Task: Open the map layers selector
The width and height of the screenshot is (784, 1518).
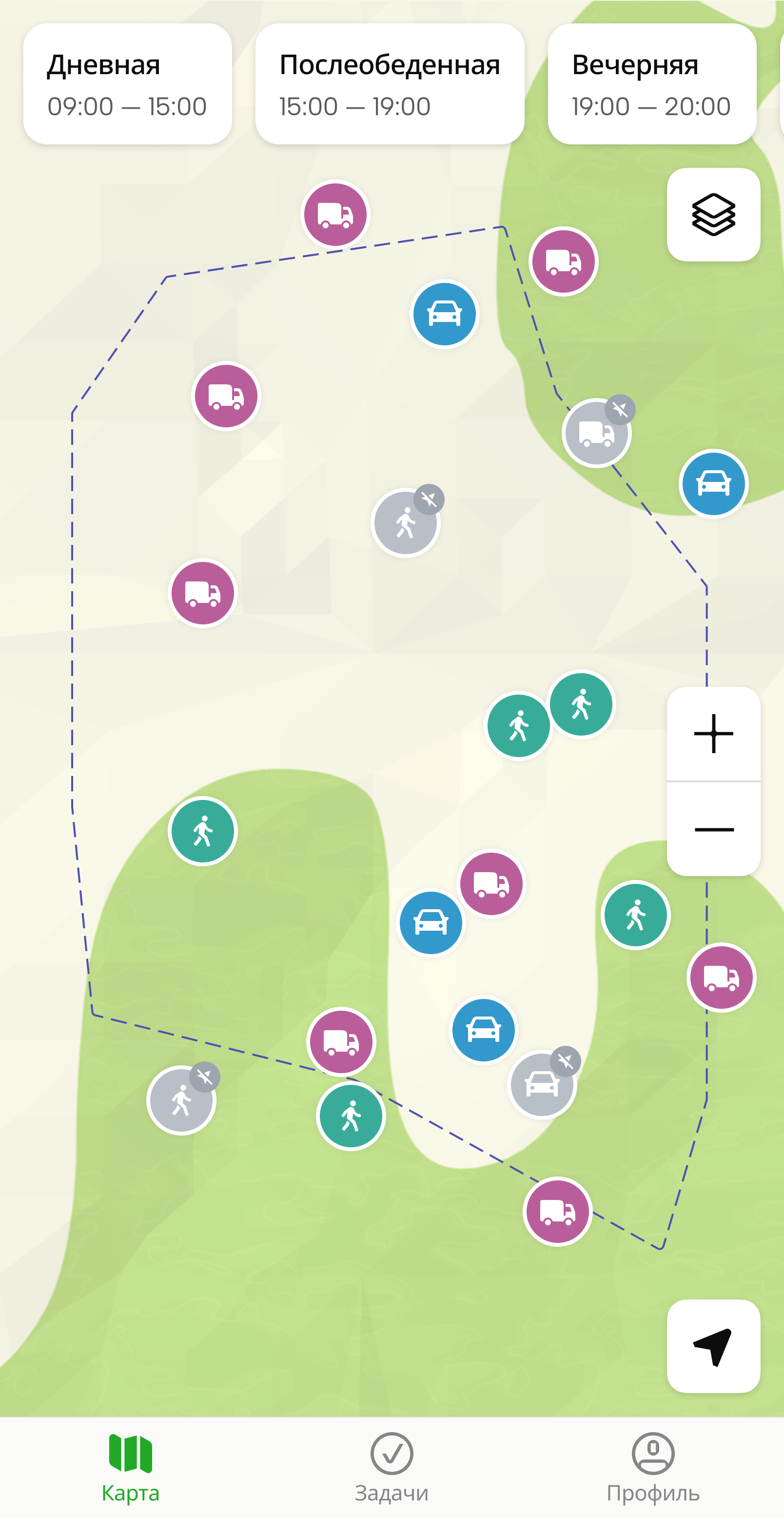Action: tap(713, 215)
